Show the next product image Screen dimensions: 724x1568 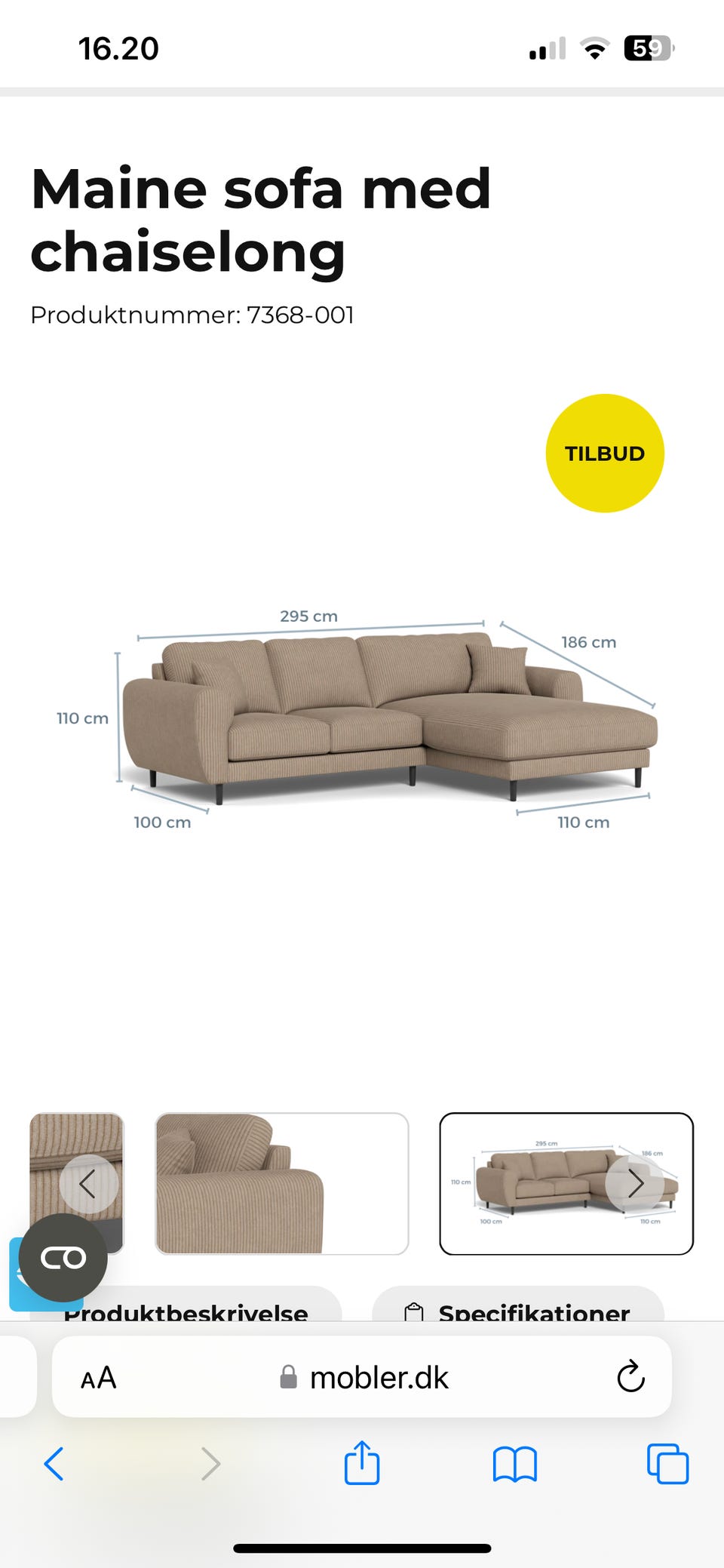click(x=636, y=1185)
